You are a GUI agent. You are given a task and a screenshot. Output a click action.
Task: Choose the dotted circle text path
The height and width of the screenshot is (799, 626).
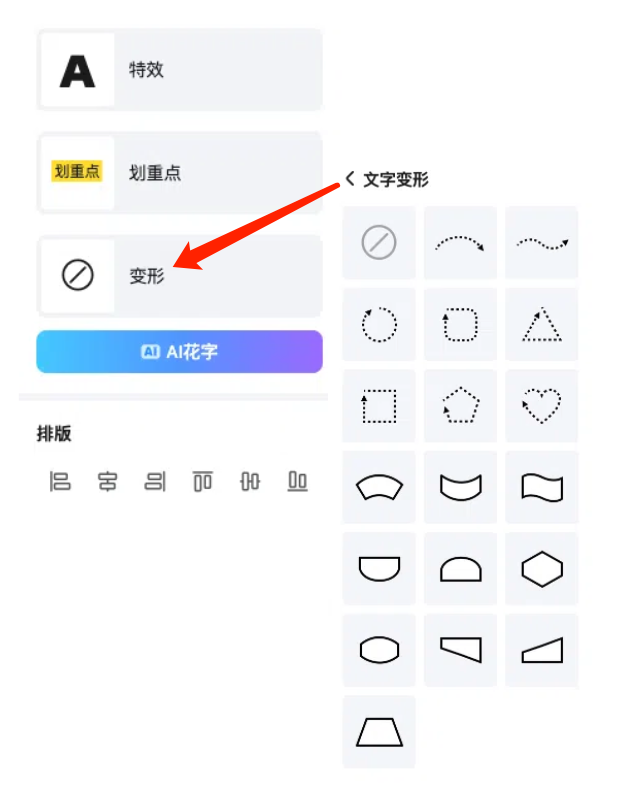click(x=379, y=324)
